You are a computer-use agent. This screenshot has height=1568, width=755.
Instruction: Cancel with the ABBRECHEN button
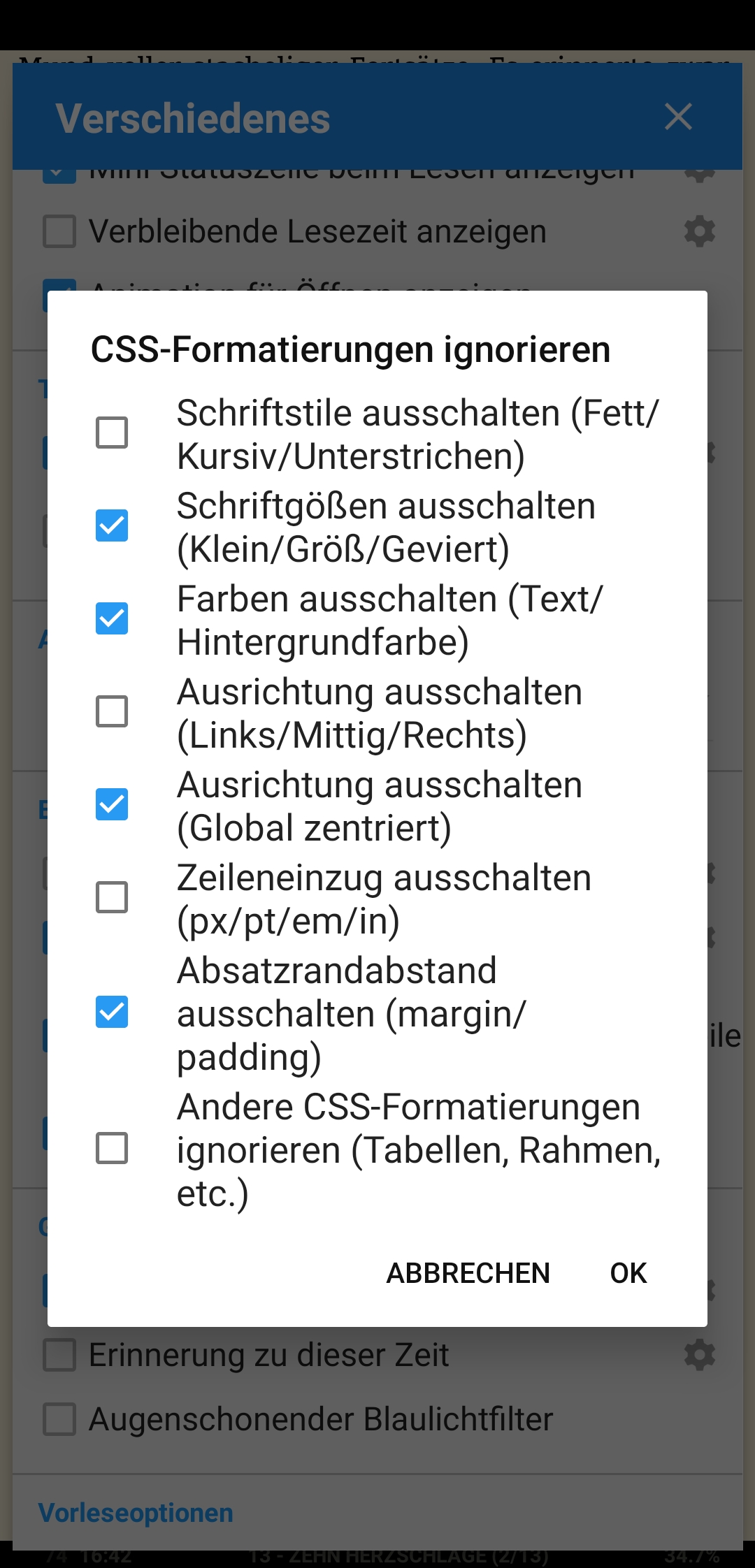tap(468, 1273)
